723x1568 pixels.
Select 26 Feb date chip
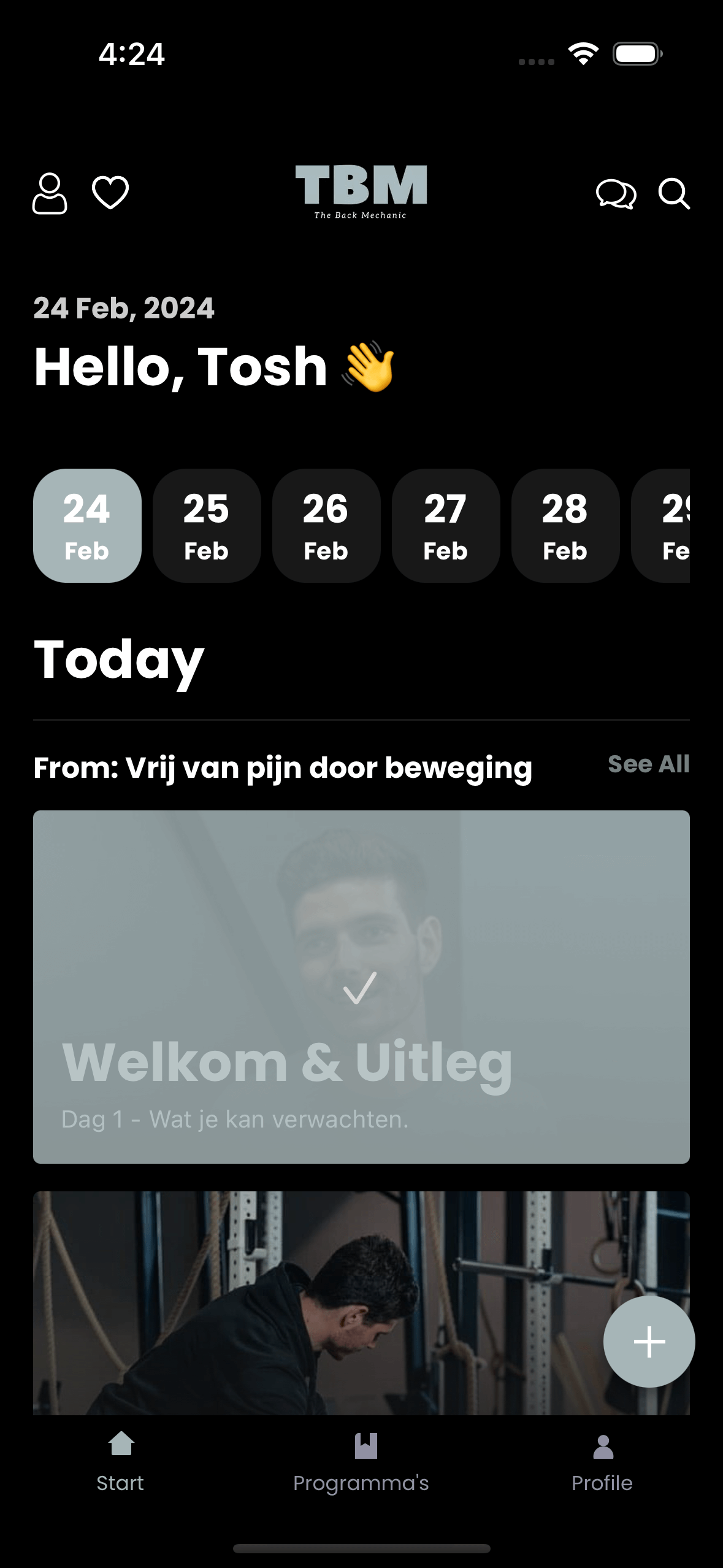tap(326, 526)
